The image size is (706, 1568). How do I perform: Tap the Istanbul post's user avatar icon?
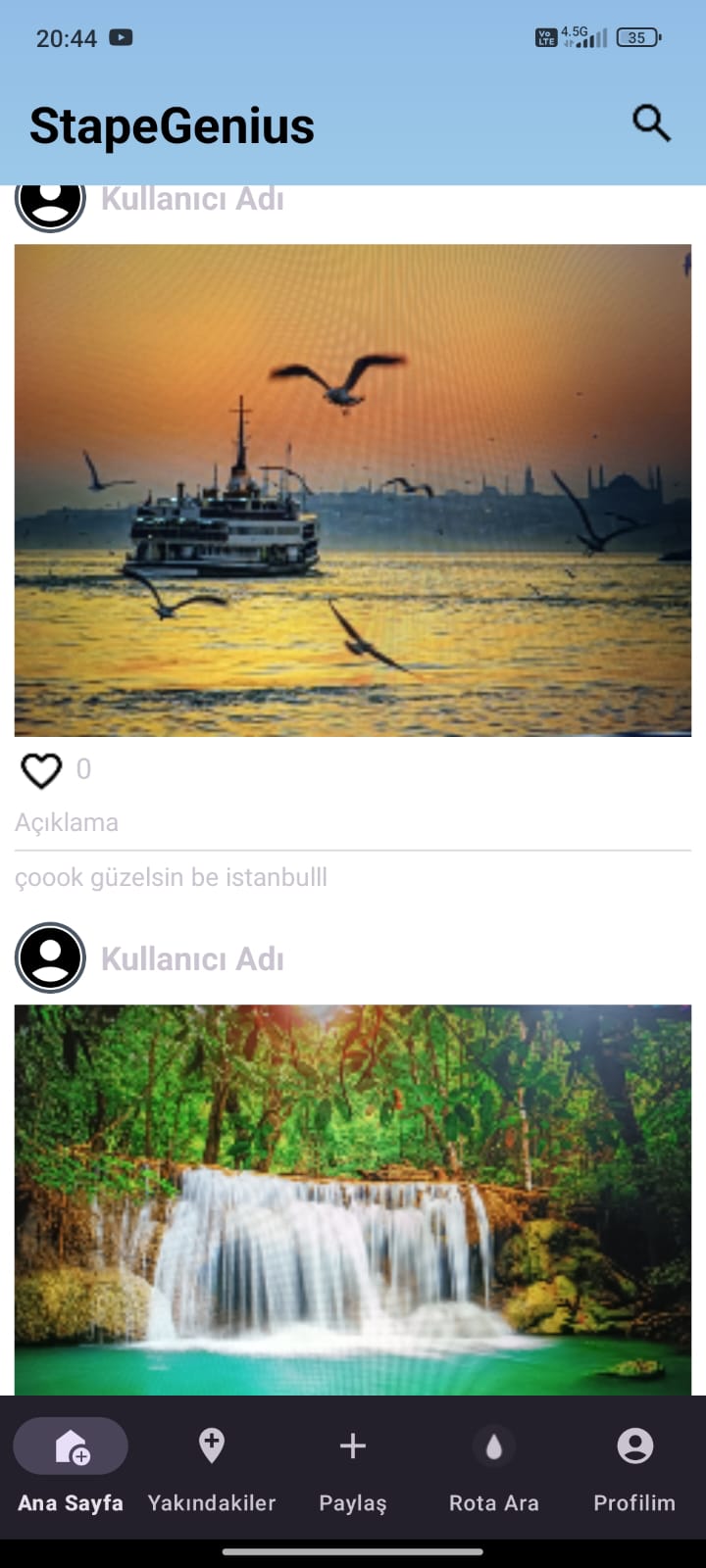coord(49,201)
